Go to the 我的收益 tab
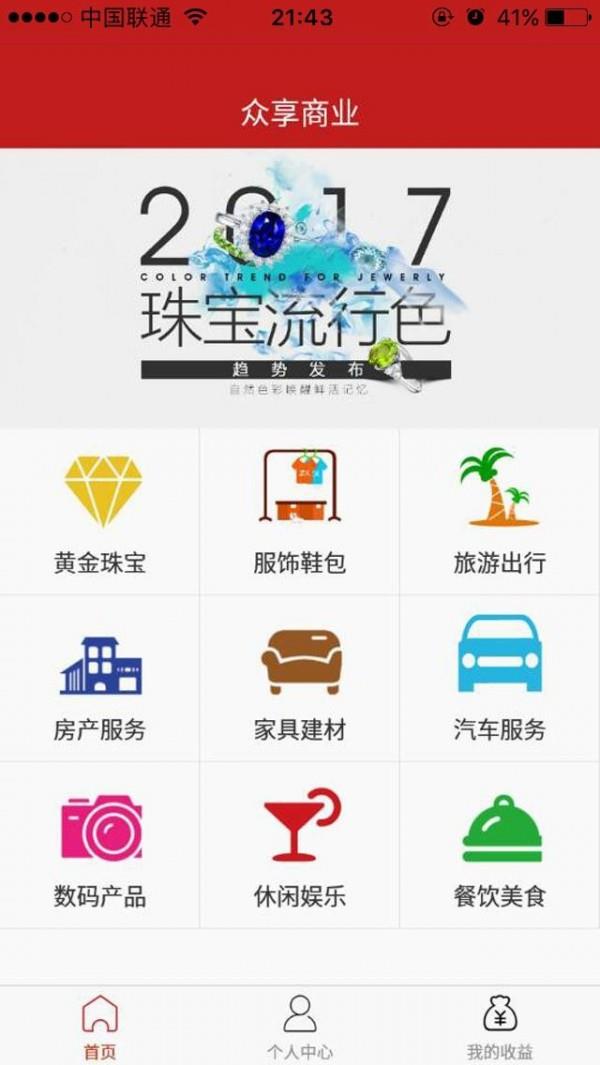This screenshot has height=1065, width=600. coord(500,1026)
